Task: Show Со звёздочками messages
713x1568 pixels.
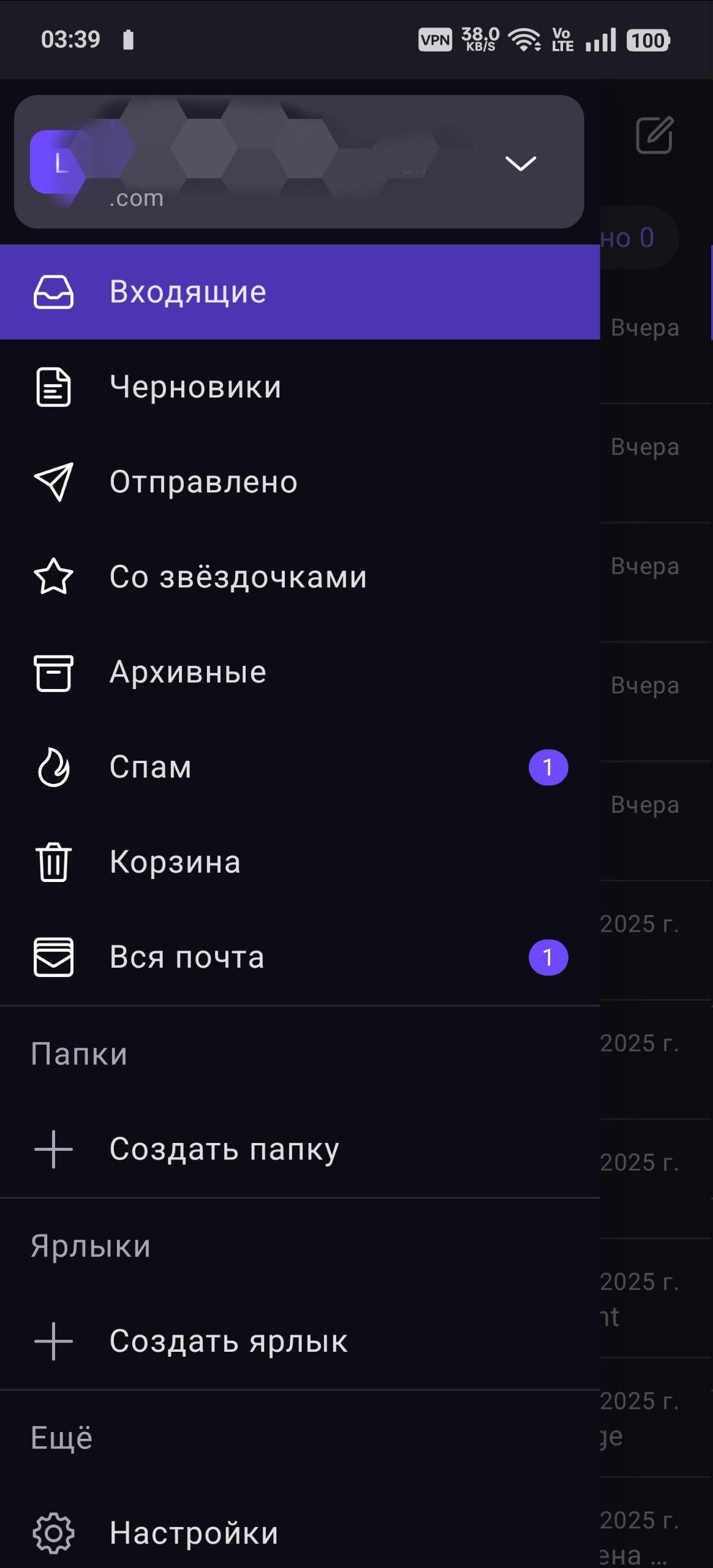Action: (x=300, y=577)
